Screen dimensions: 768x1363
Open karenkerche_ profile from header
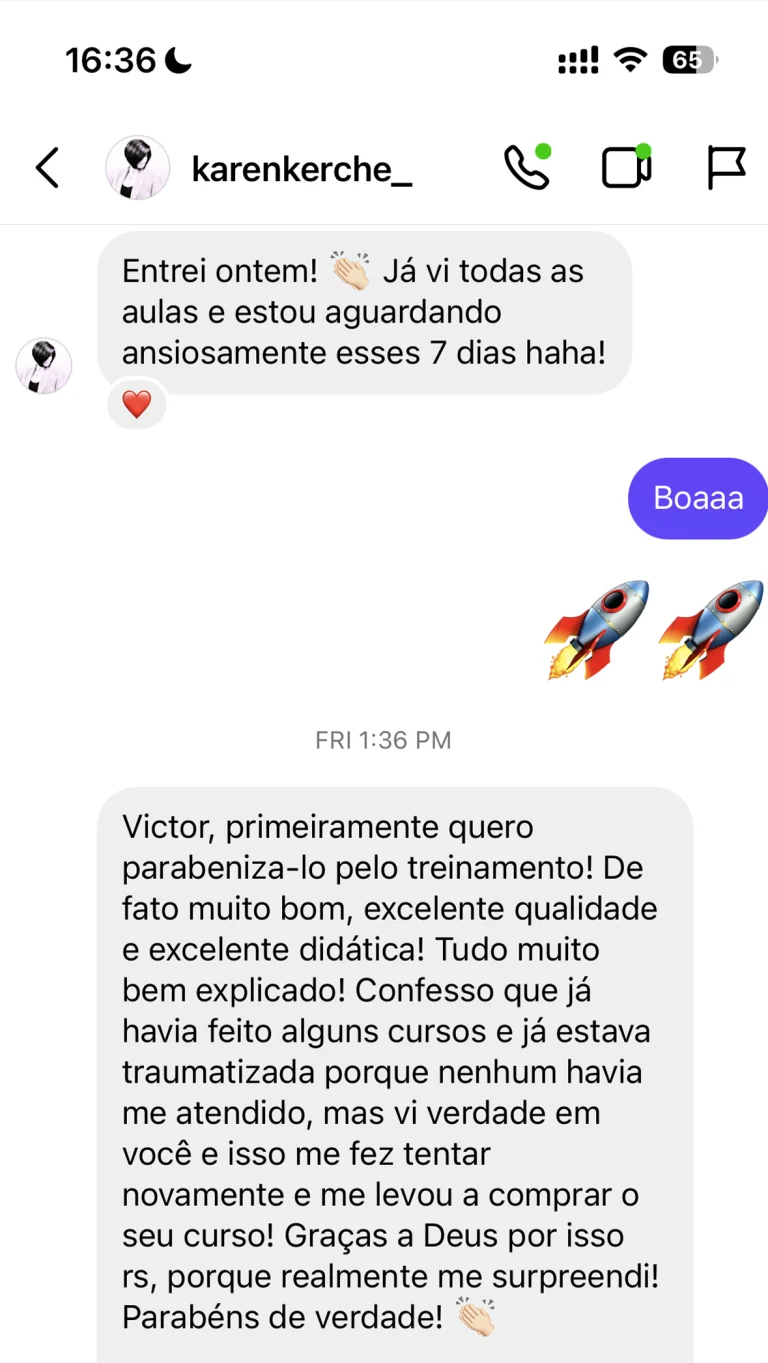pos(300,169)
